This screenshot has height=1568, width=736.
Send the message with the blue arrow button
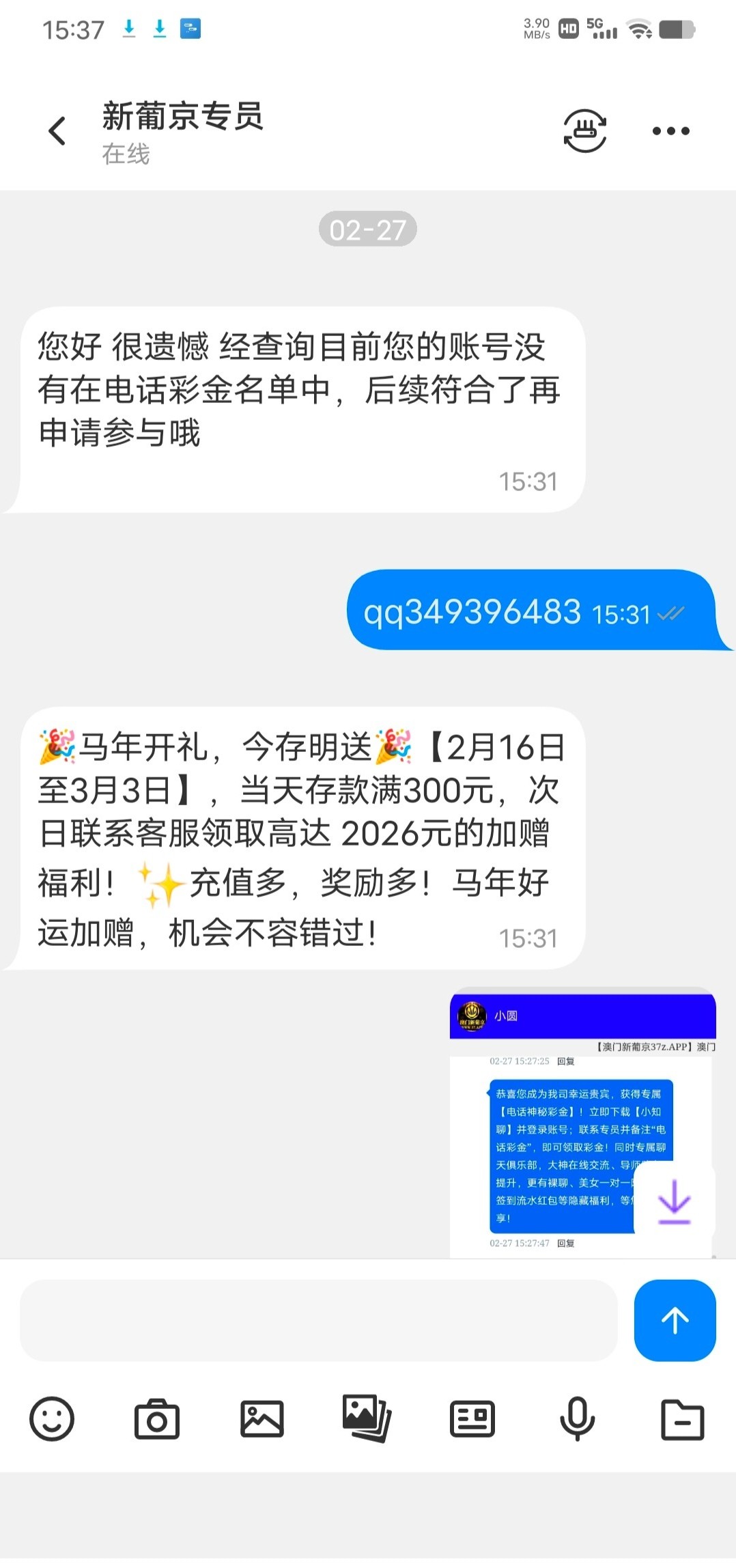pyautogui.click(x=675, y=1320)
